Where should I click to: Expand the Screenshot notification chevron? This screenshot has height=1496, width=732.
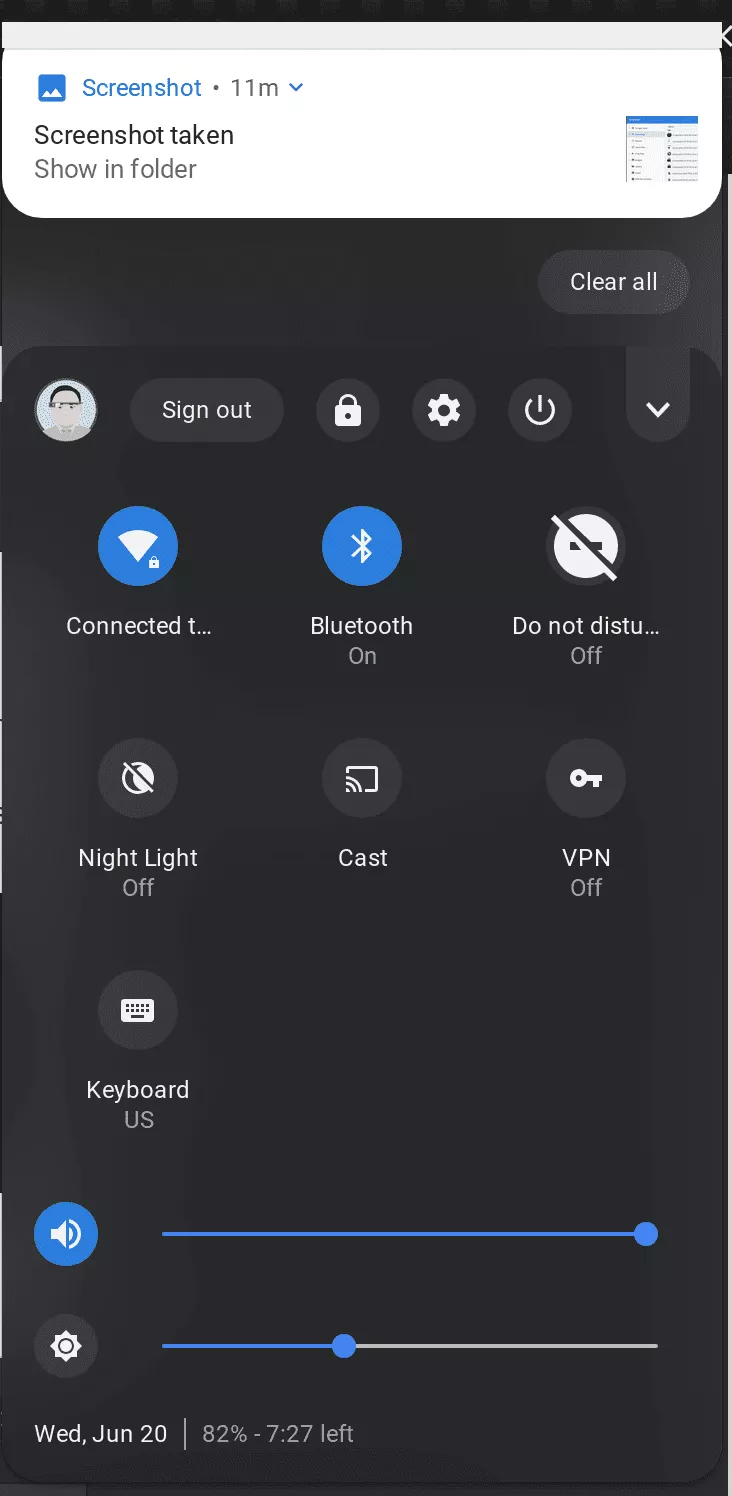296,88
